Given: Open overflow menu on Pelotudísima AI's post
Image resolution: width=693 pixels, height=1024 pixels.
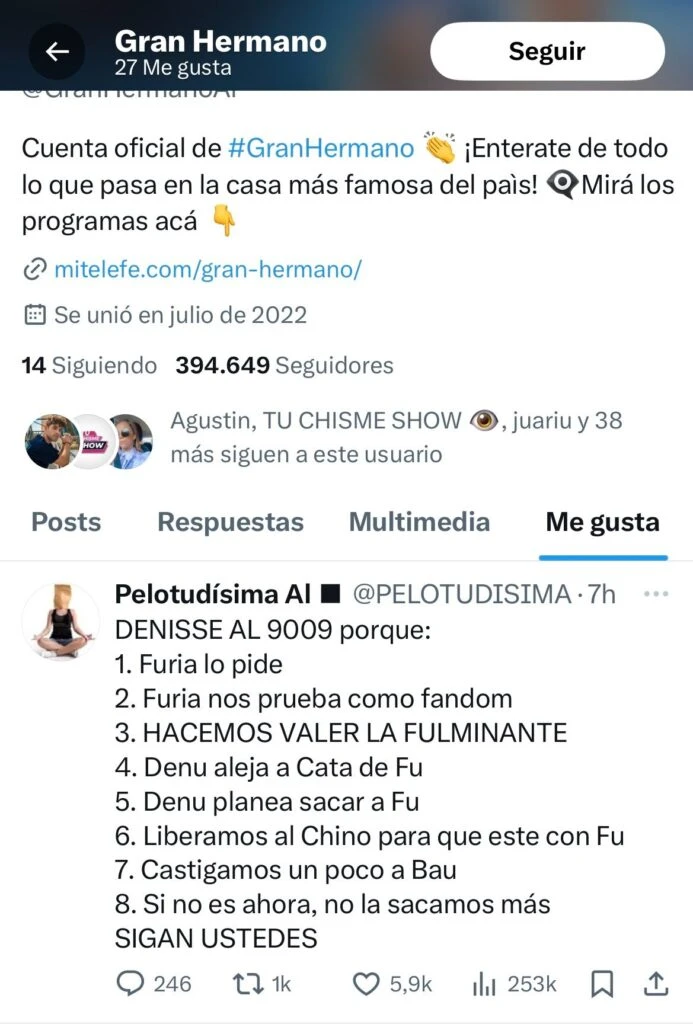Looking at the screenshot, I should click(x=656, y=594).
